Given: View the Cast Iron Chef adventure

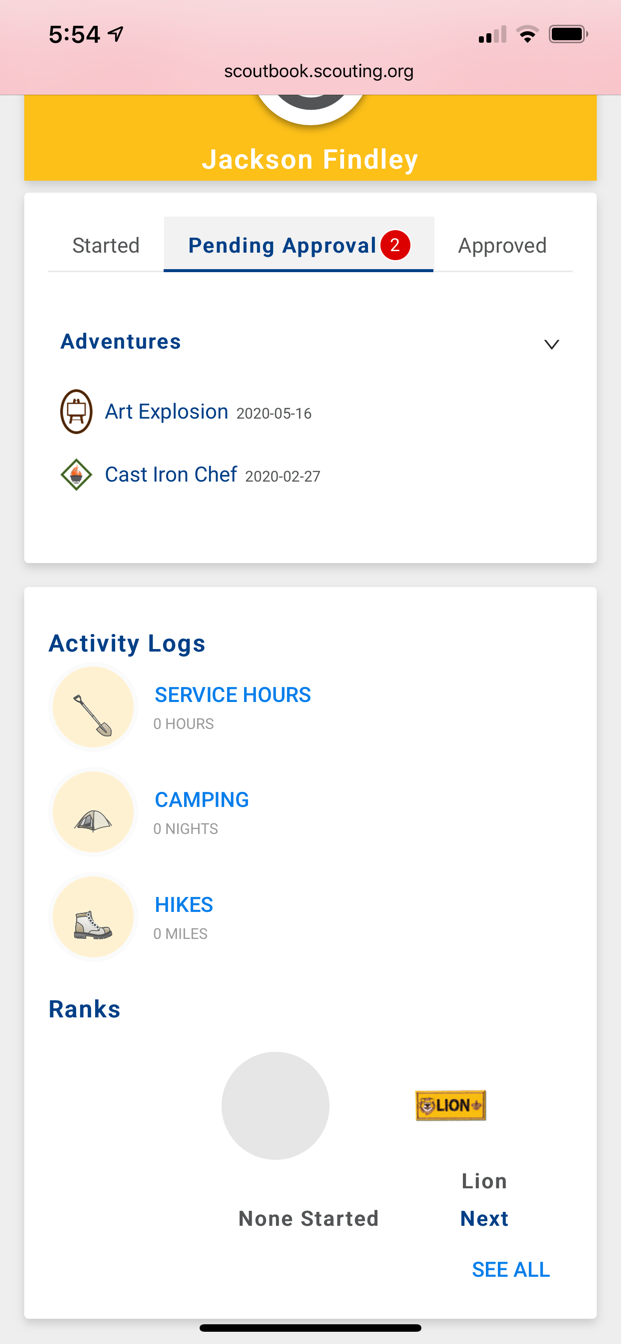Looking at the screenshot, I should click(170, 475).
